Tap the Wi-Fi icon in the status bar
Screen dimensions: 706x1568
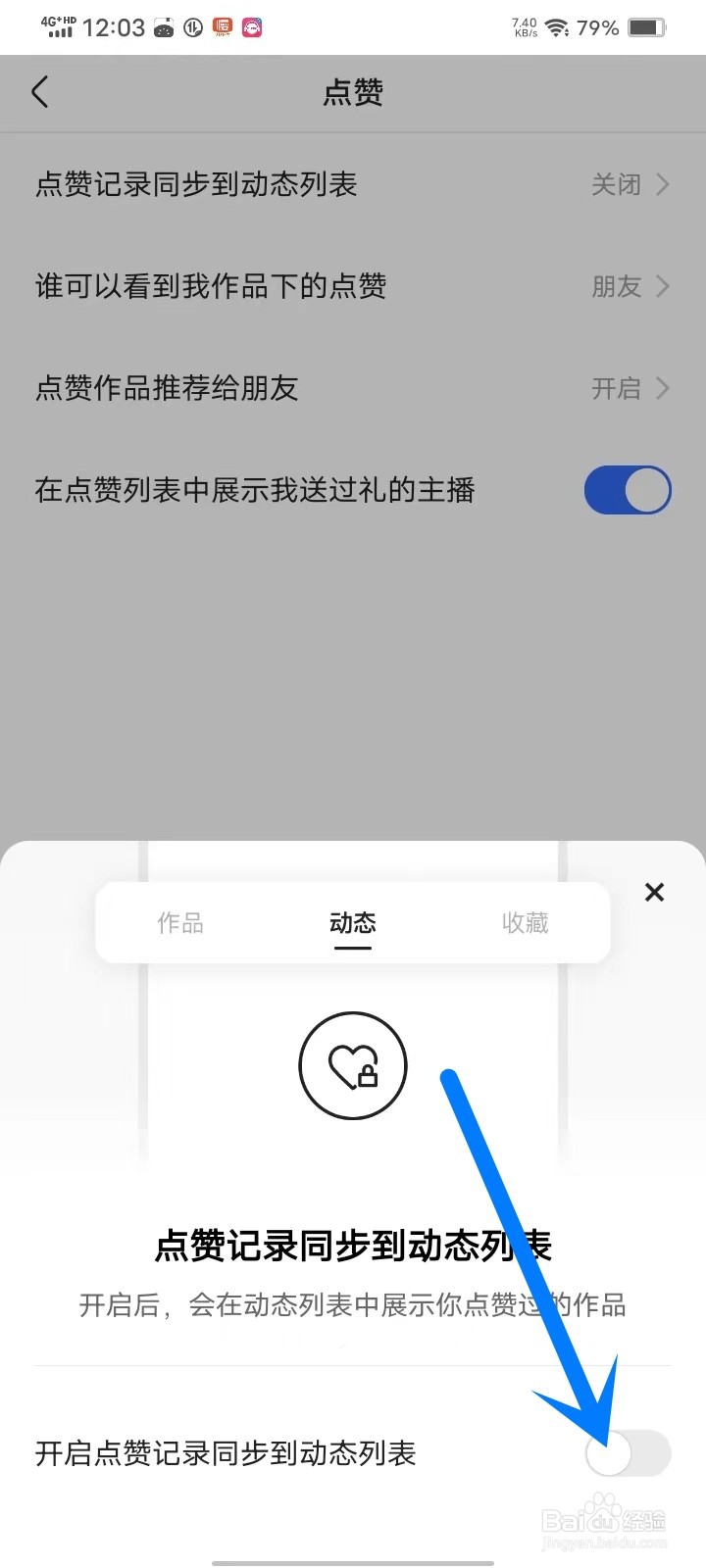click(559, 26)
